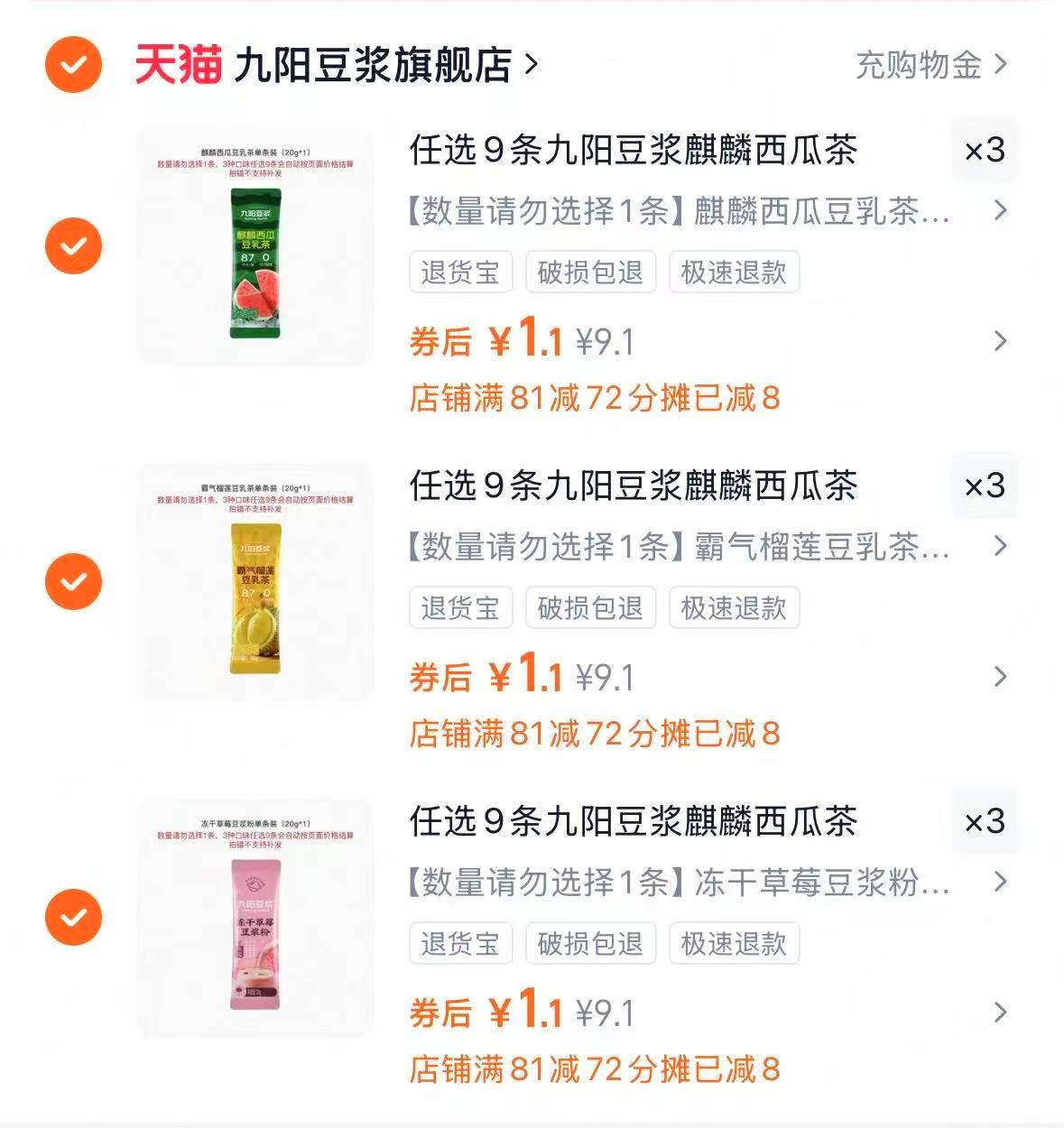Image resolution: width=1064 pixels, height=1128 pixels.
Task: Expand the strawberry product price row chevron
Action: click(x=1000, y=1012)
